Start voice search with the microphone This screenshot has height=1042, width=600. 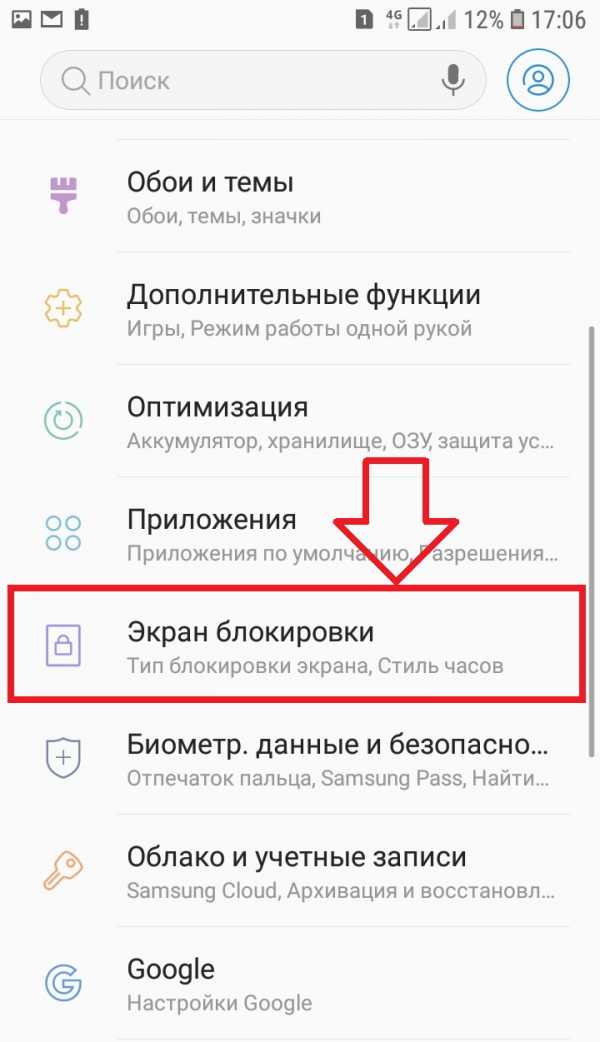(x=453, y=80)
